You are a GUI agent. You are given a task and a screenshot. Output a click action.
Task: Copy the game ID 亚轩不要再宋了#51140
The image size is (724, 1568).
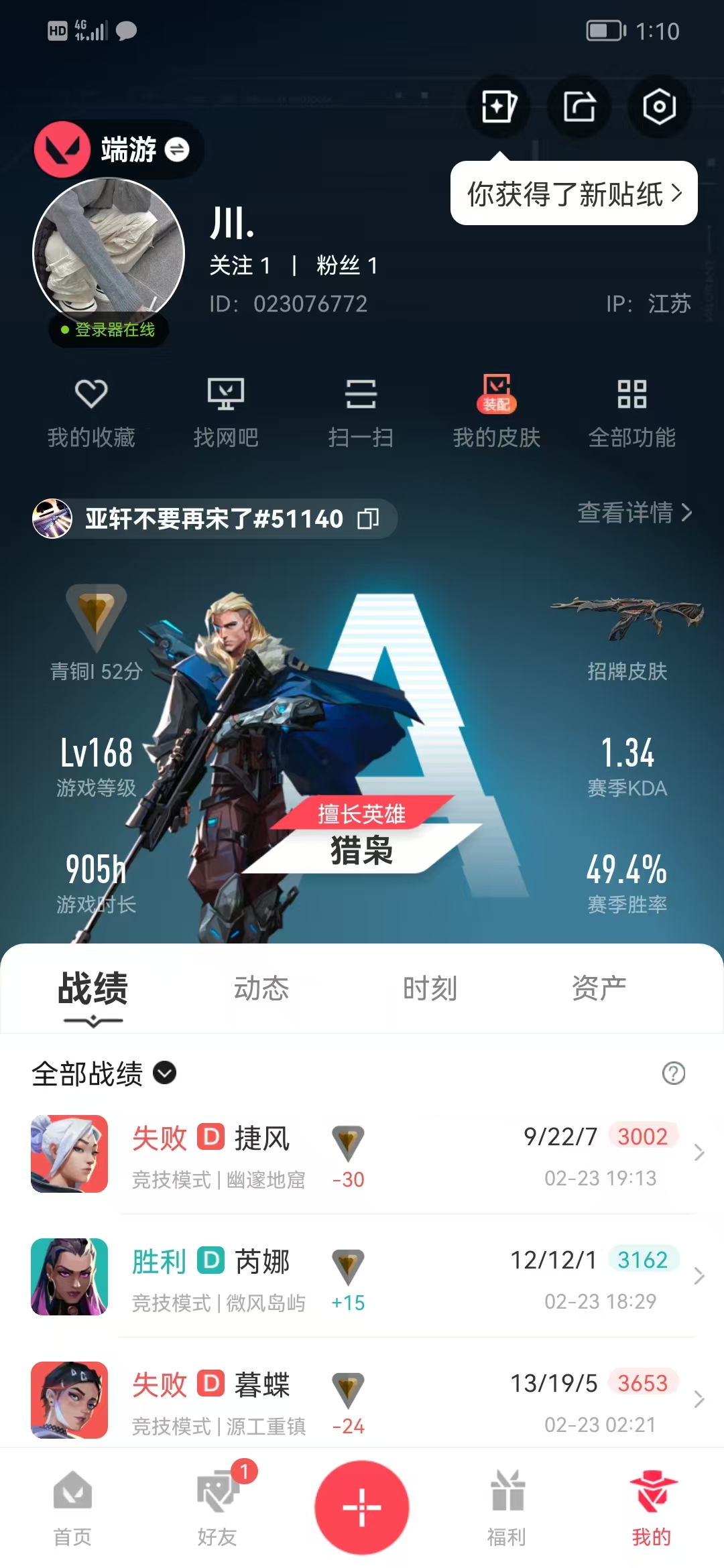(368, 519)
